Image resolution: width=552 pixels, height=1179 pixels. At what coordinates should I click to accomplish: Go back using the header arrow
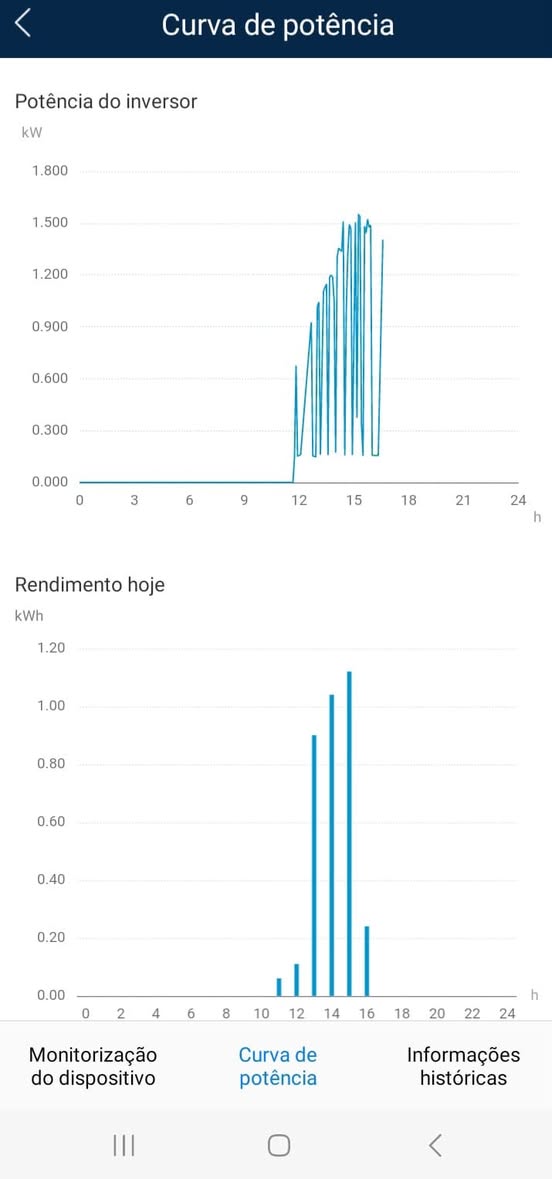point(23,24)
